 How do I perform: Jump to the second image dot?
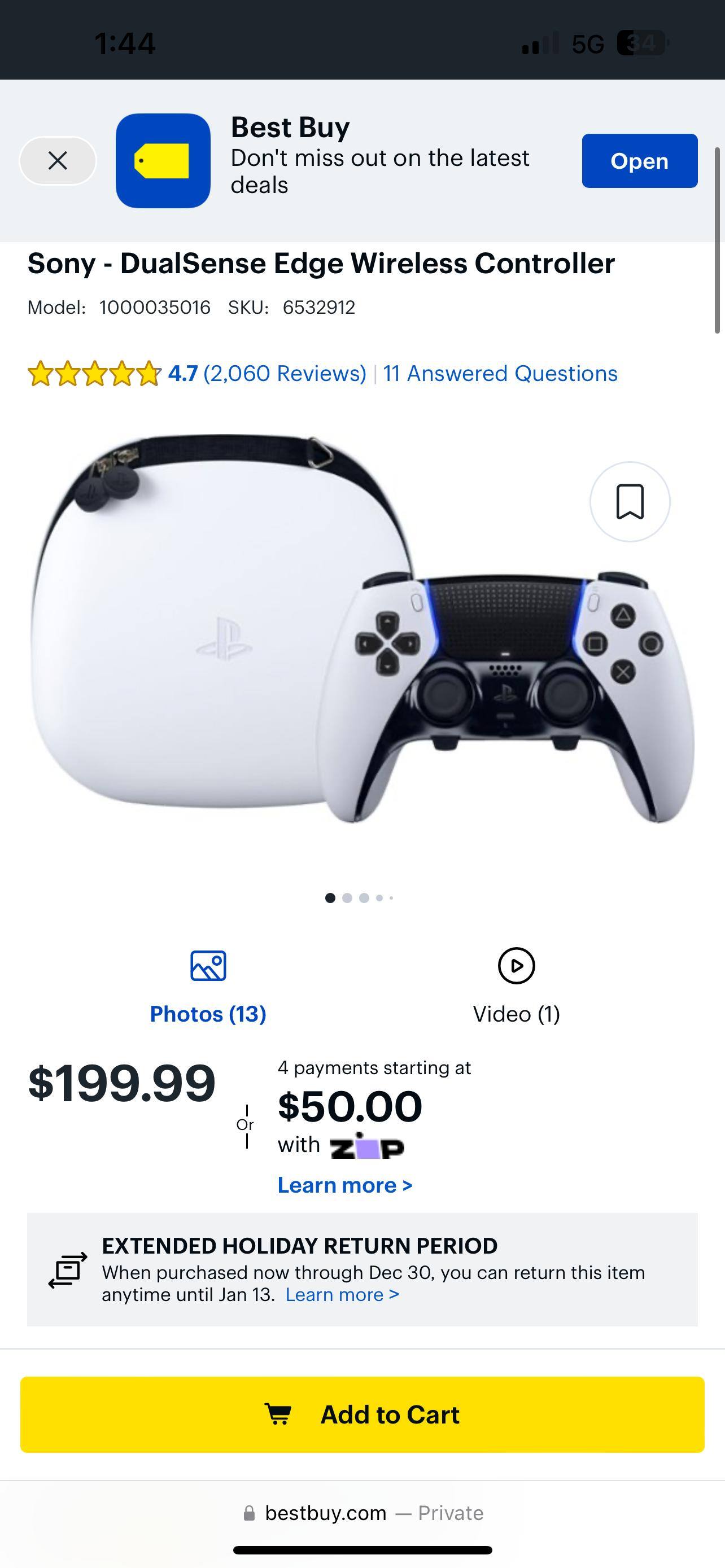[347, 898]
